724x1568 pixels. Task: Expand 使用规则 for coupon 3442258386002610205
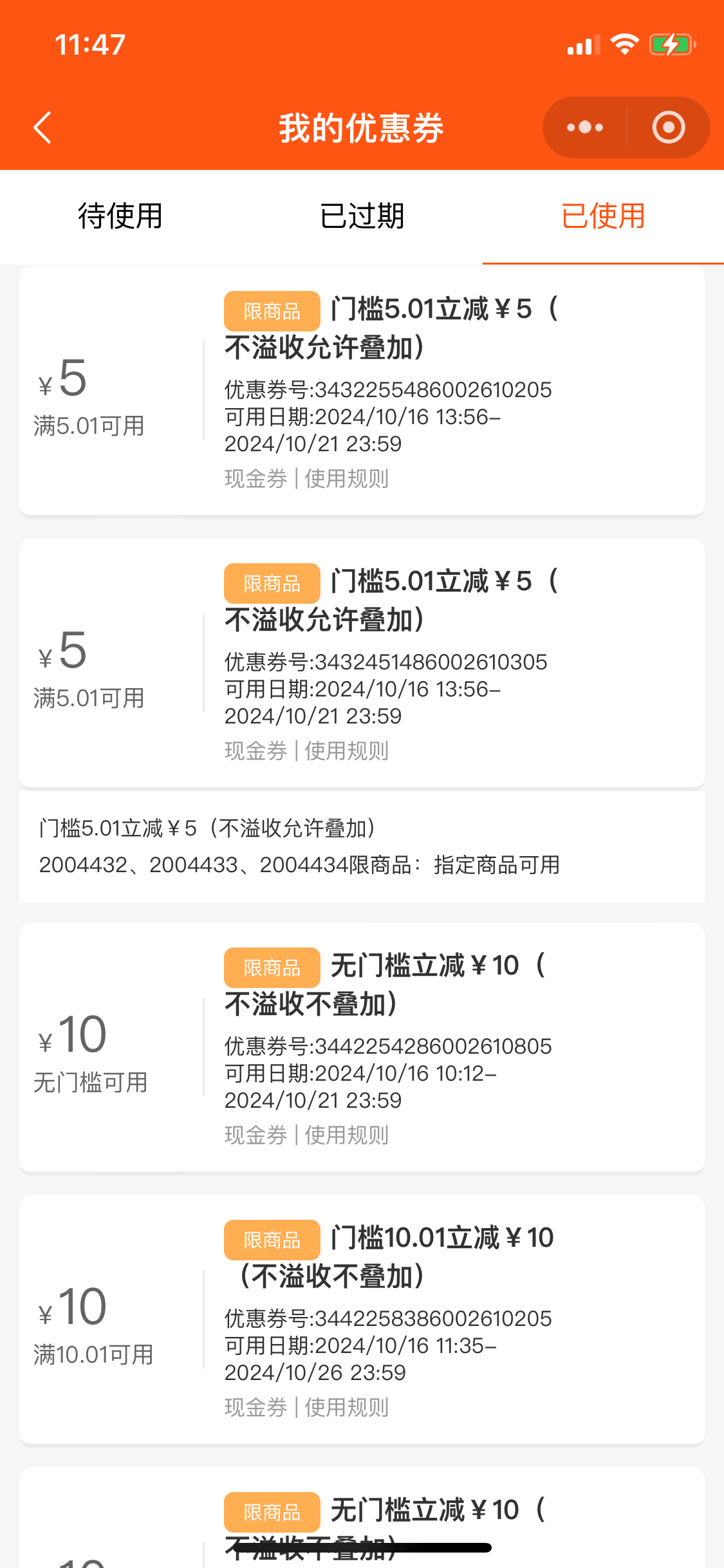pos(346,1408)
